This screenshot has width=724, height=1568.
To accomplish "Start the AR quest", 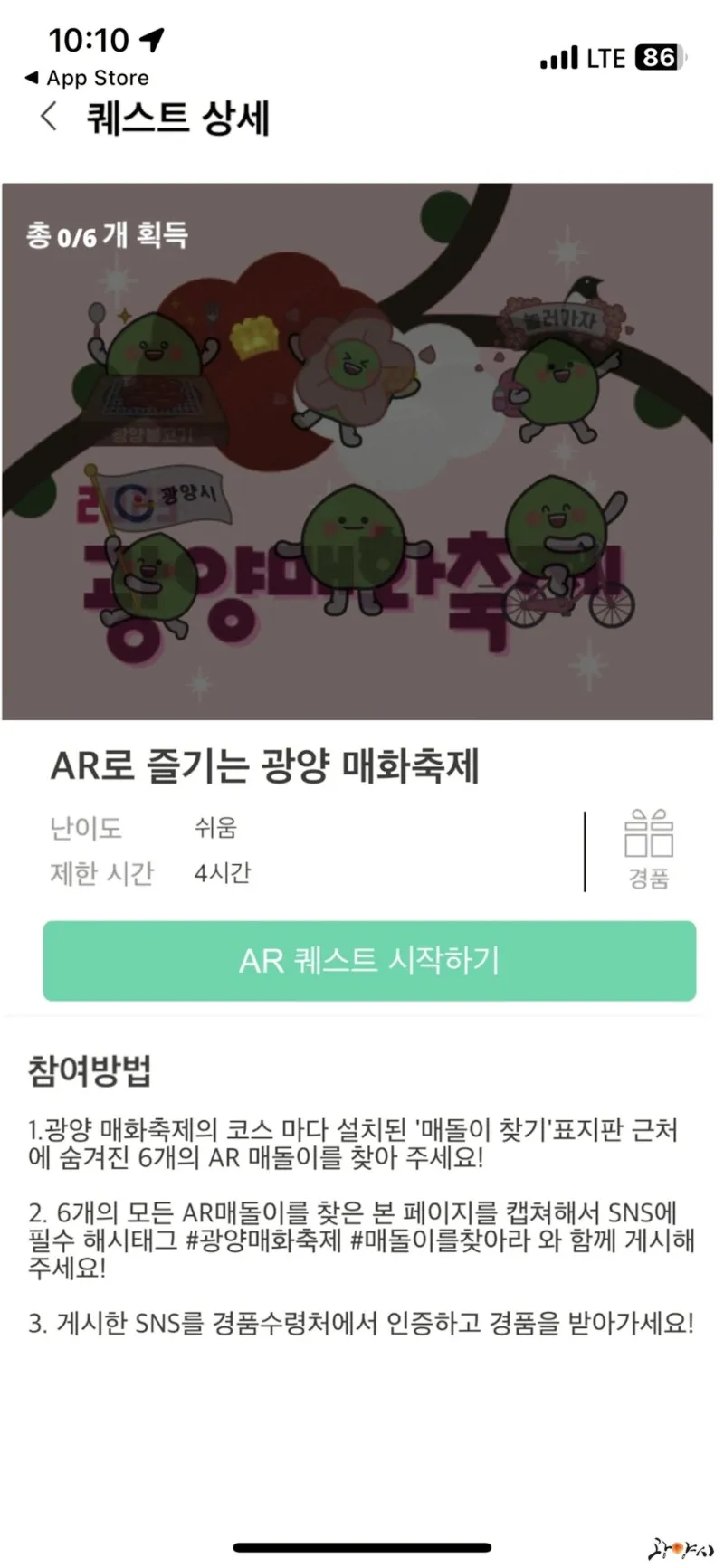I will point(369,961).
